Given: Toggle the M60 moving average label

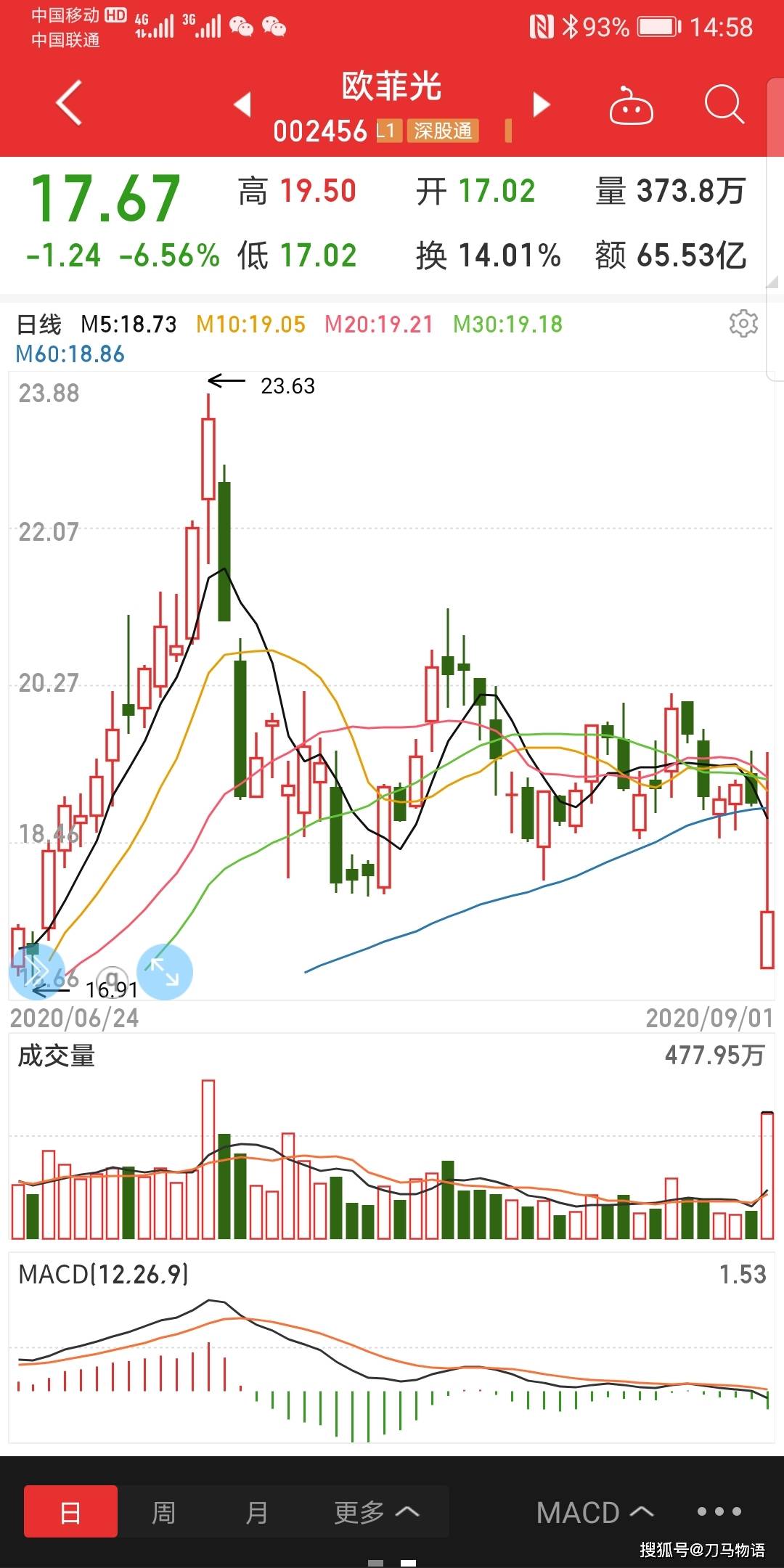Looking at the screenshot, I should pos(70,355).
